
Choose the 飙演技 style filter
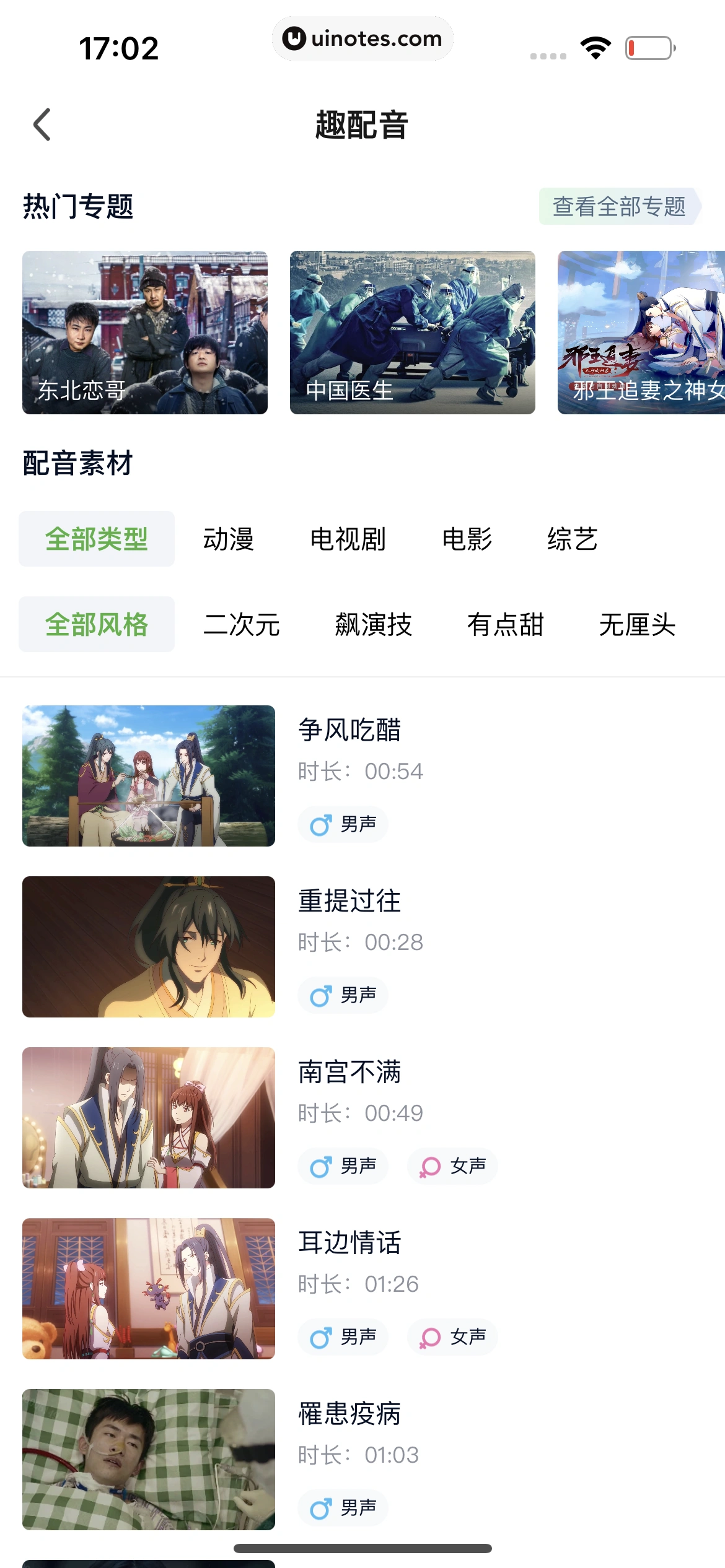(x=373, y=624)
